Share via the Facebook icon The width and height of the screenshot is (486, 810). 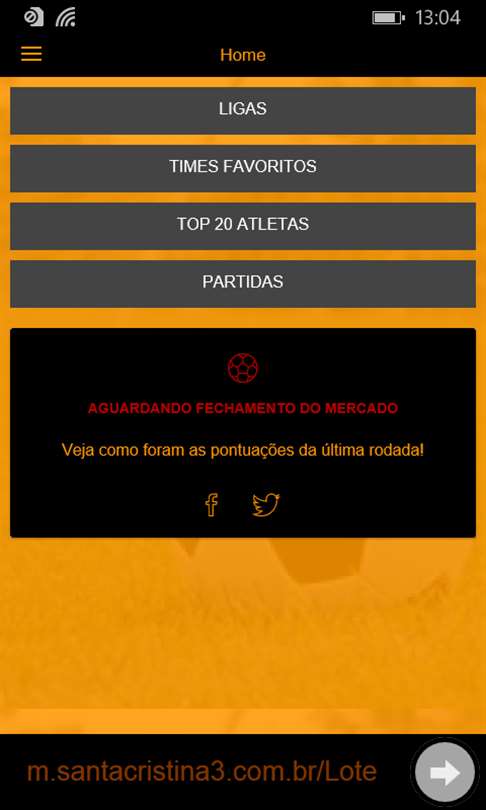click(211, 504)
